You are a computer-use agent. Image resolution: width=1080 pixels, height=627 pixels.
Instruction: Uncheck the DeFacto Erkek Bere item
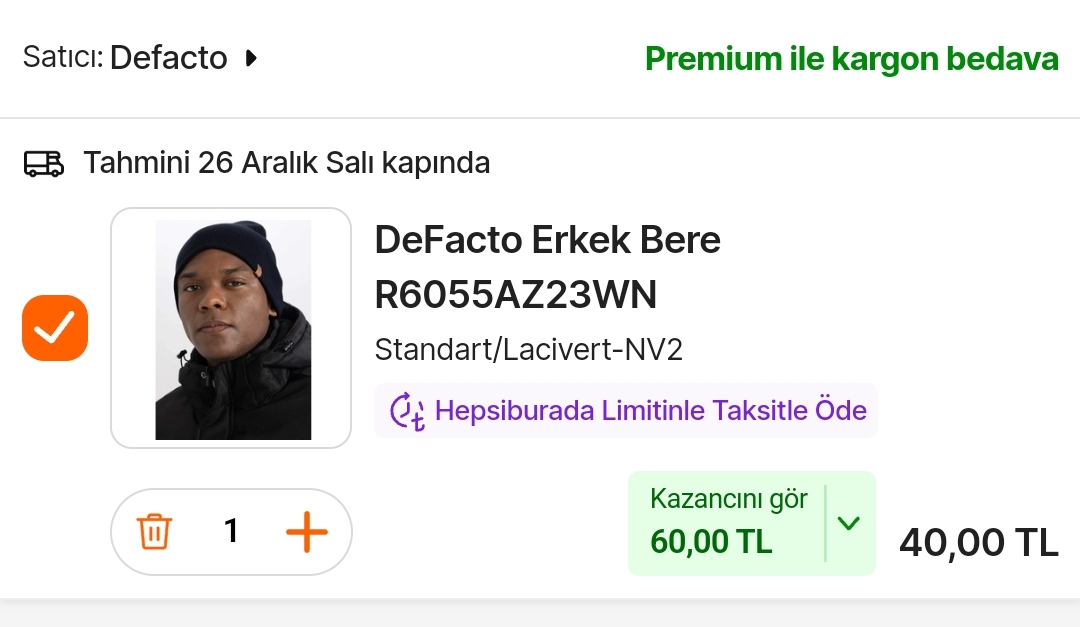tap(55, 328)
